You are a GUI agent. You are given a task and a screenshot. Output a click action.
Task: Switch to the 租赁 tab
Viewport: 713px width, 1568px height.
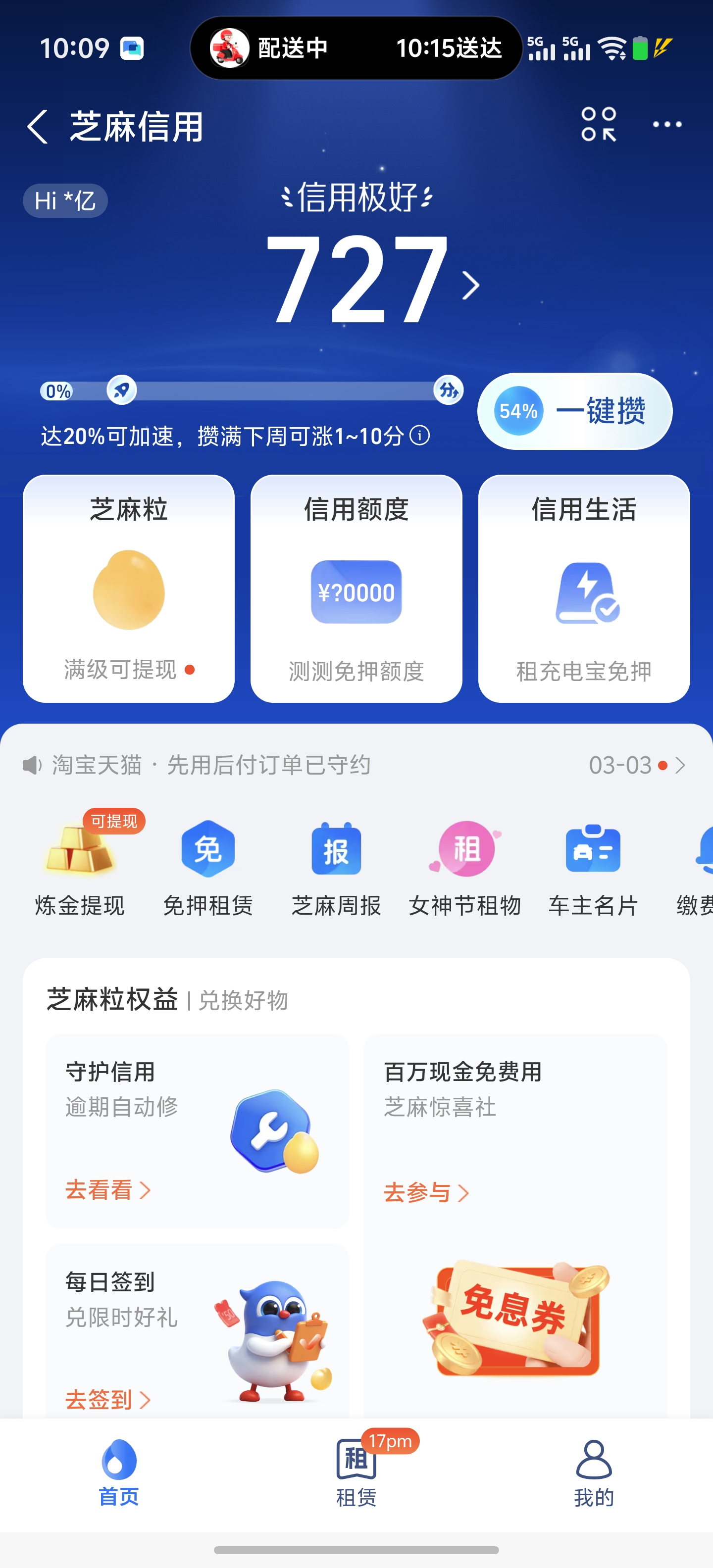click(x=356, y=1472)
